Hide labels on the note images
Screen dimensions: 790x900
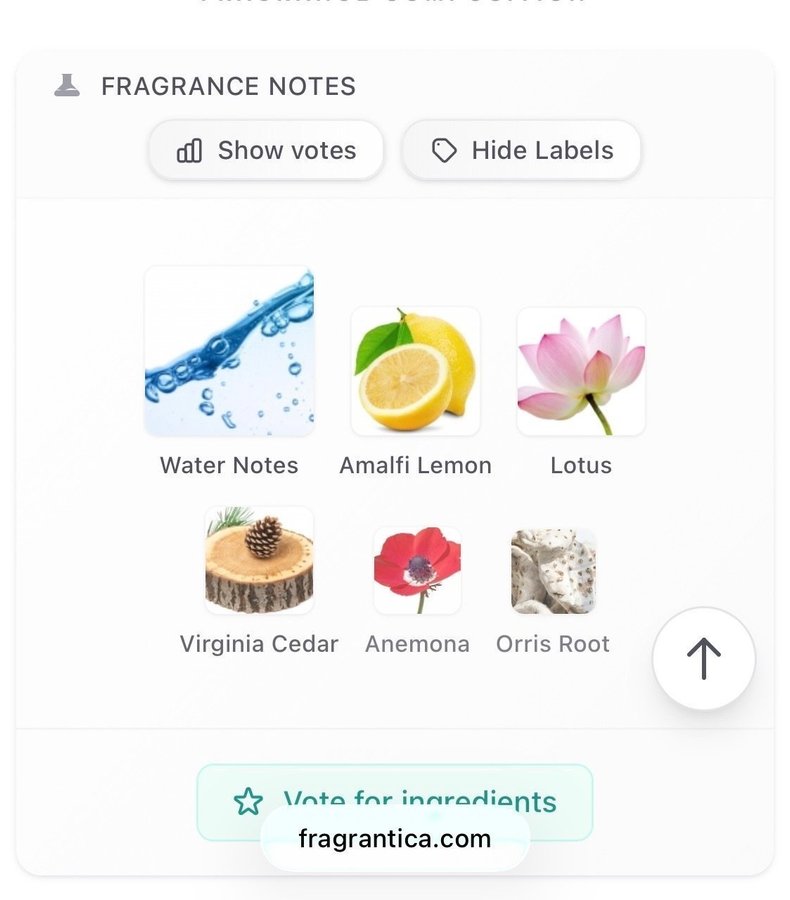coord(521,151)
